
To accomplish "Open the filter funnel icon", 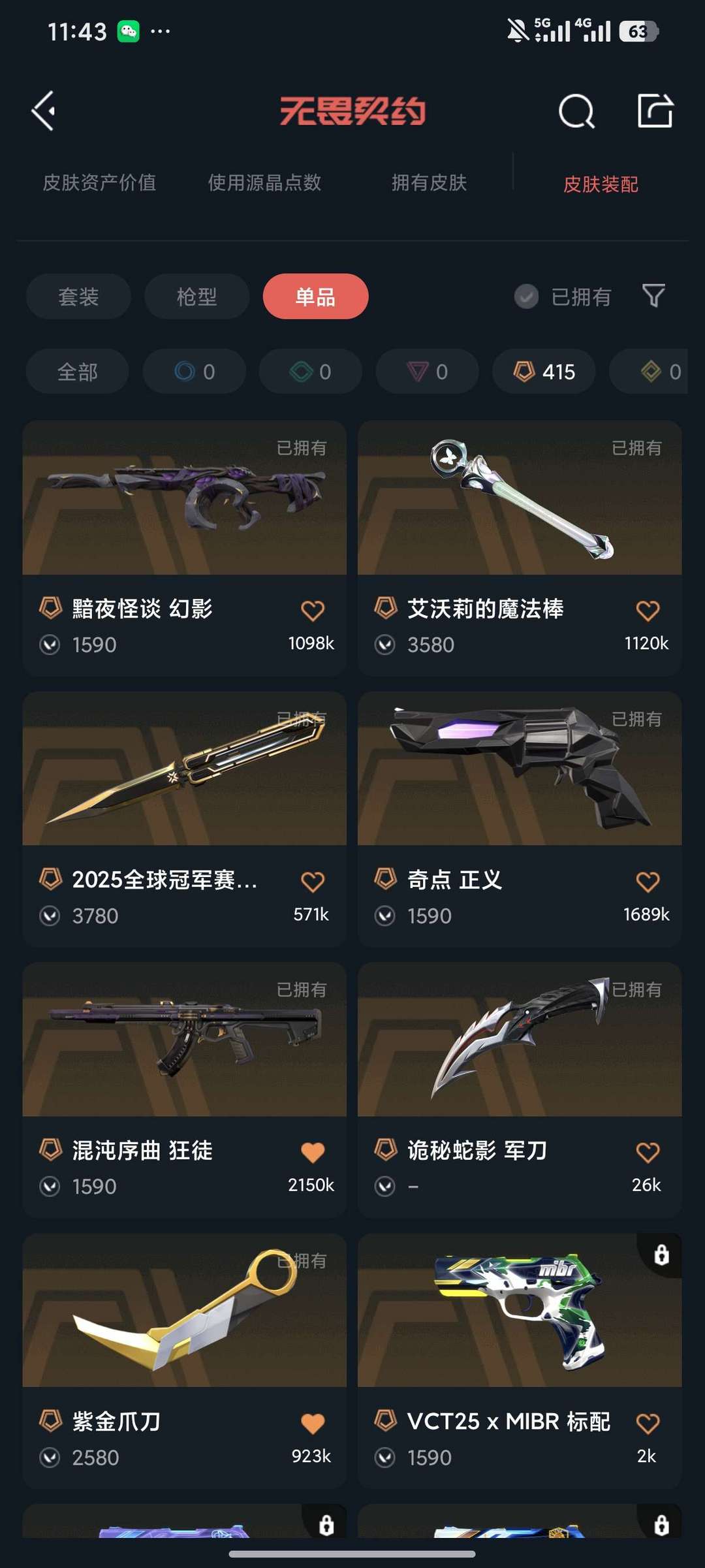I will tap(655, 296).
